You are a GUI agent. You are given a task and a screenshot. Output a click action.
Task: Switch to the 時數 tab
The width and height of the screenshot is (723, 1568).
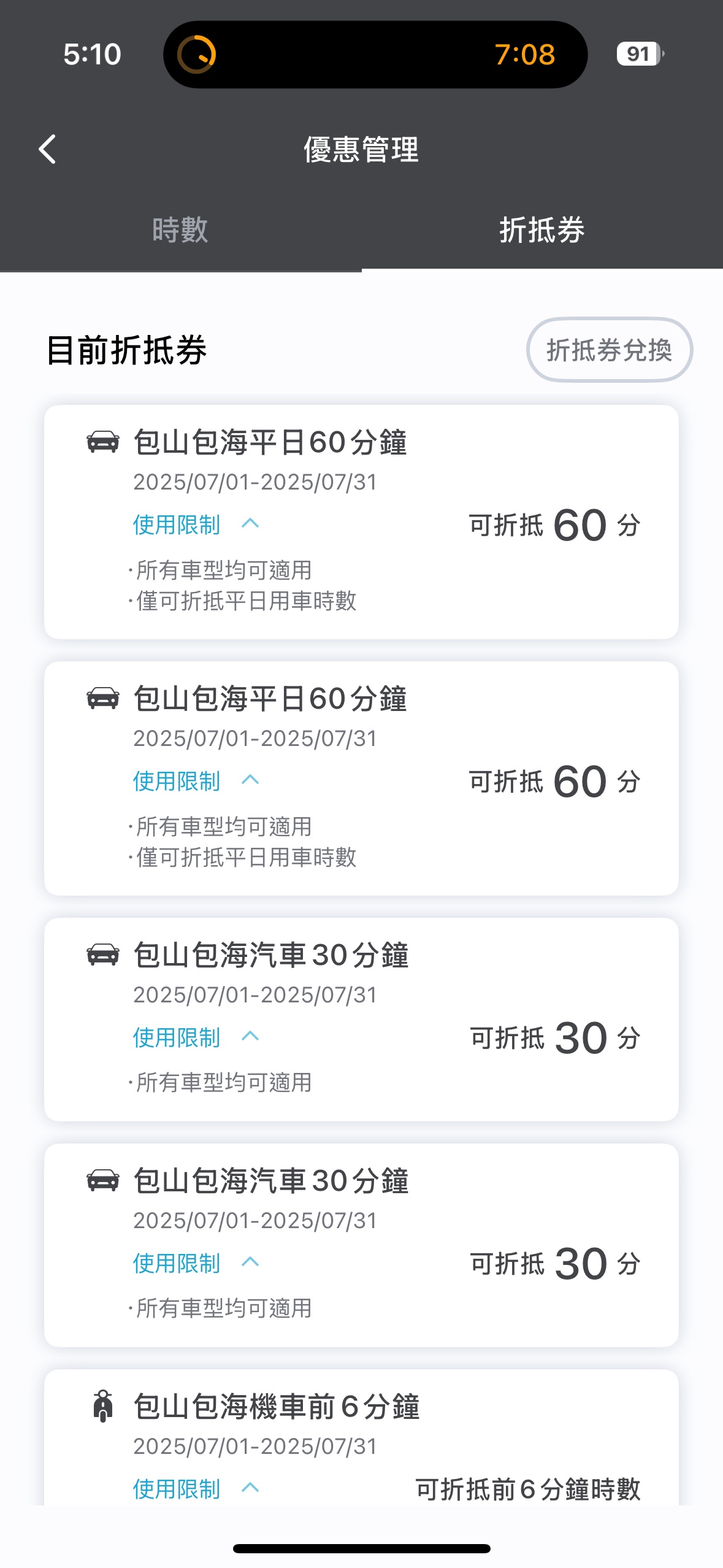(180, 230)
